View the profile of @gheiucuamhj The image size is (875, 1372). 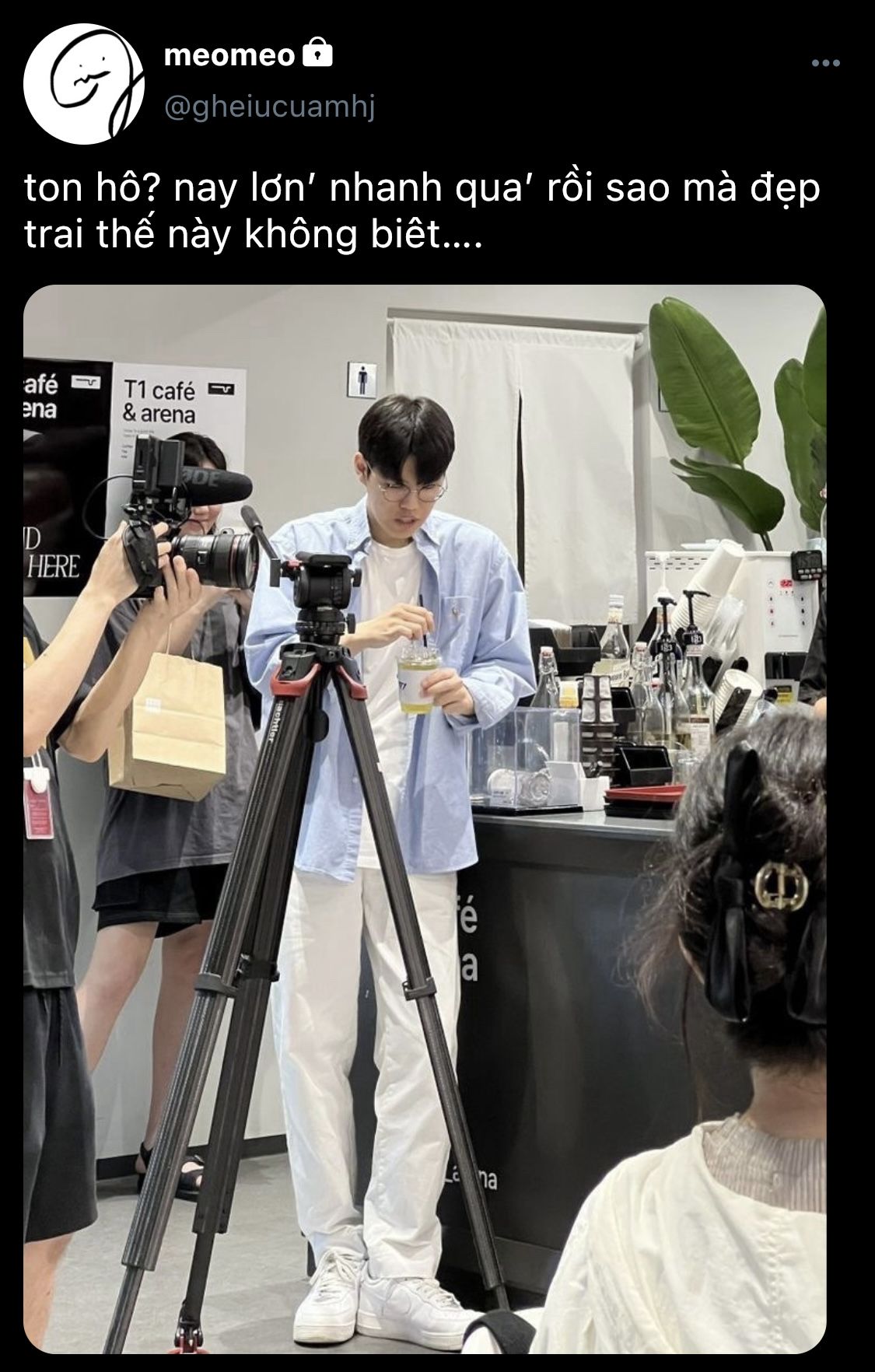(x=270, y=107)
